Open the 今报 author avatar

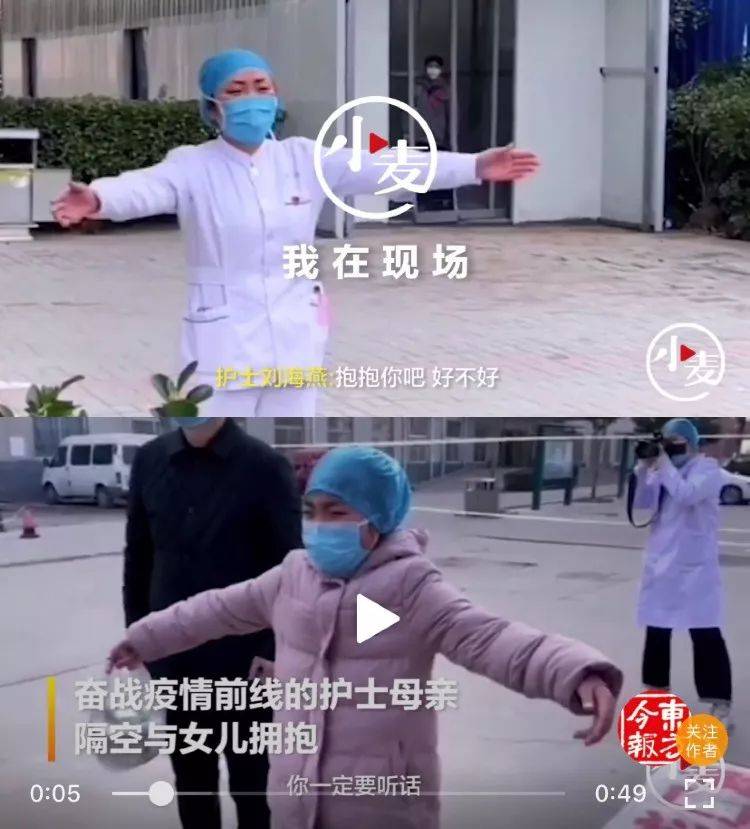click(651, 728)
